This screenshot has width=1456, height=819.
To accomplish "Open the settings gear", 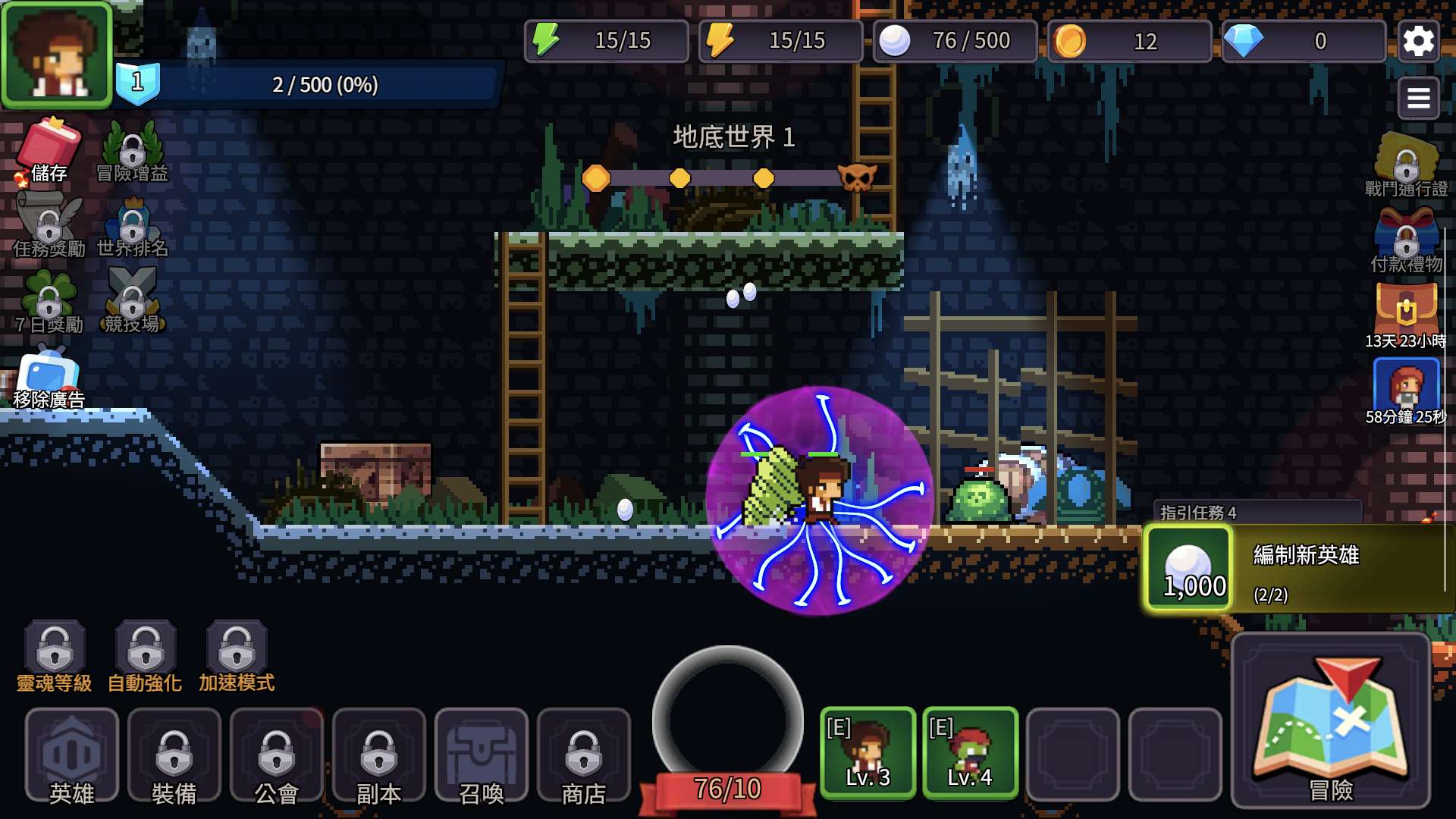I will click(x=1418, y=41).
